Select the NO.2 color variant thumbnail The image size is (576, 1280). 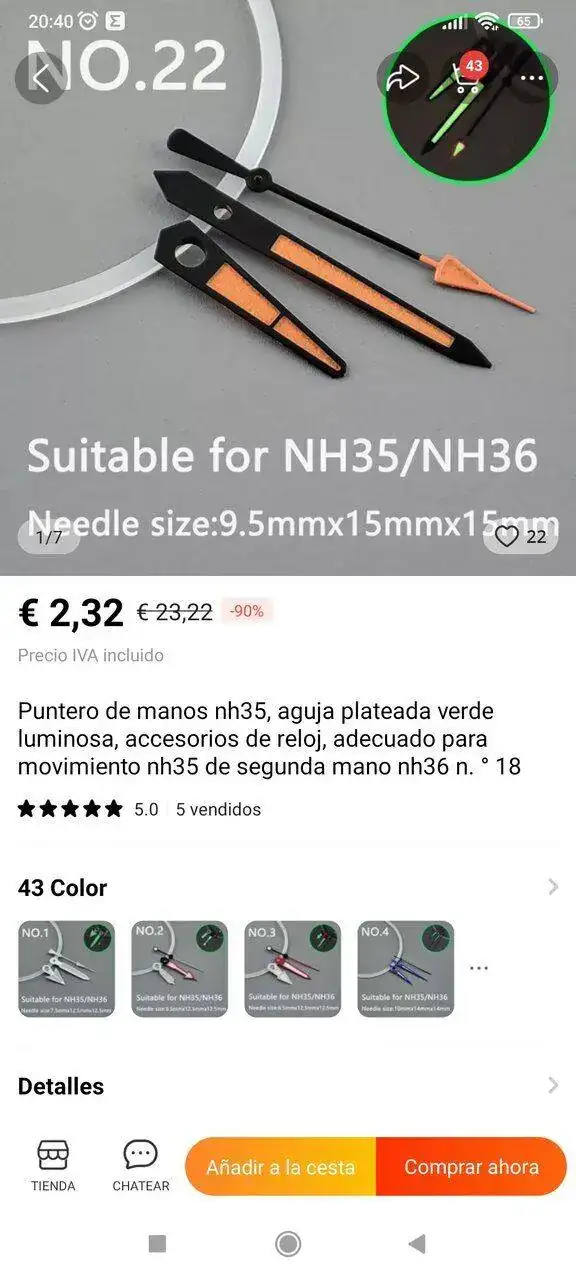click(x=179, y=969)
